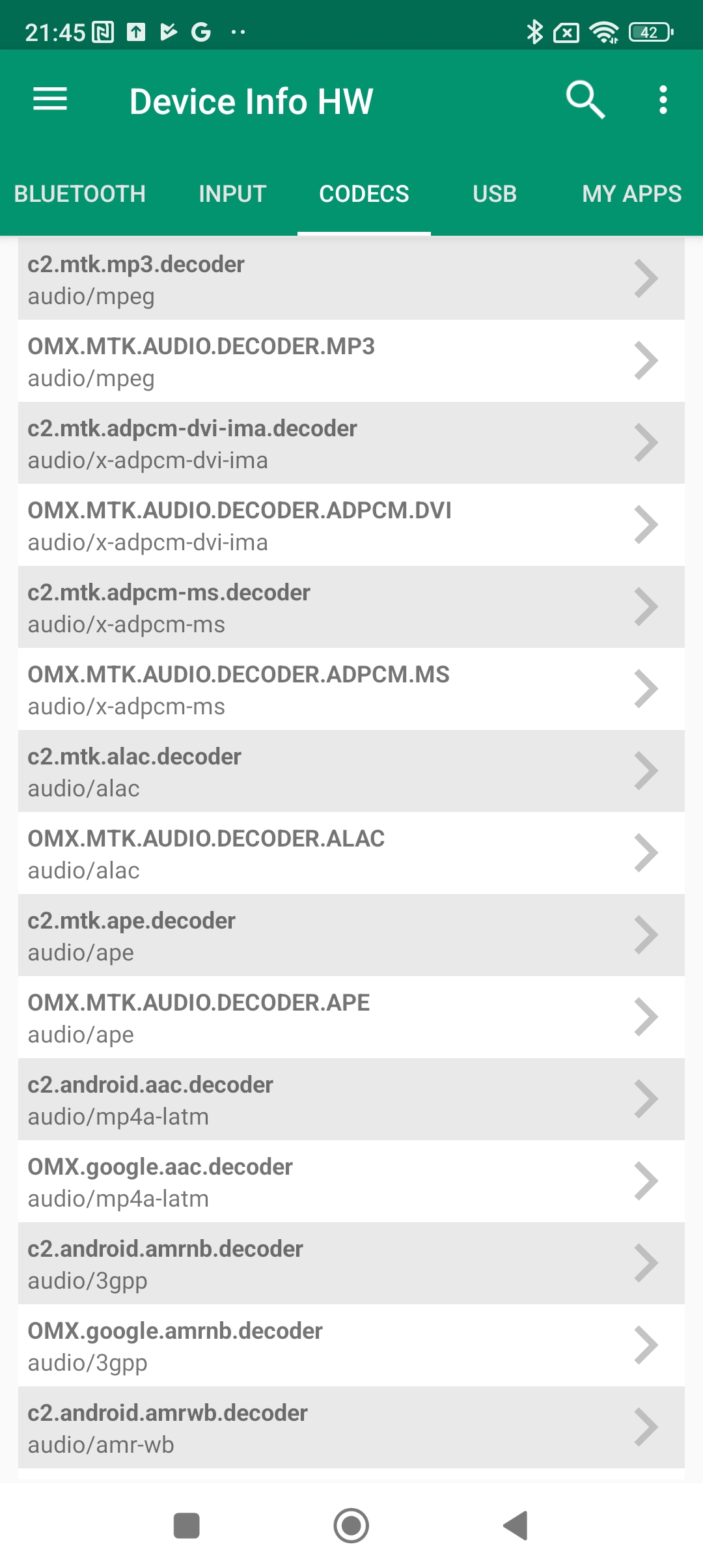Tap the search icon
The image size is (703, 1568).
pos(585,100)
